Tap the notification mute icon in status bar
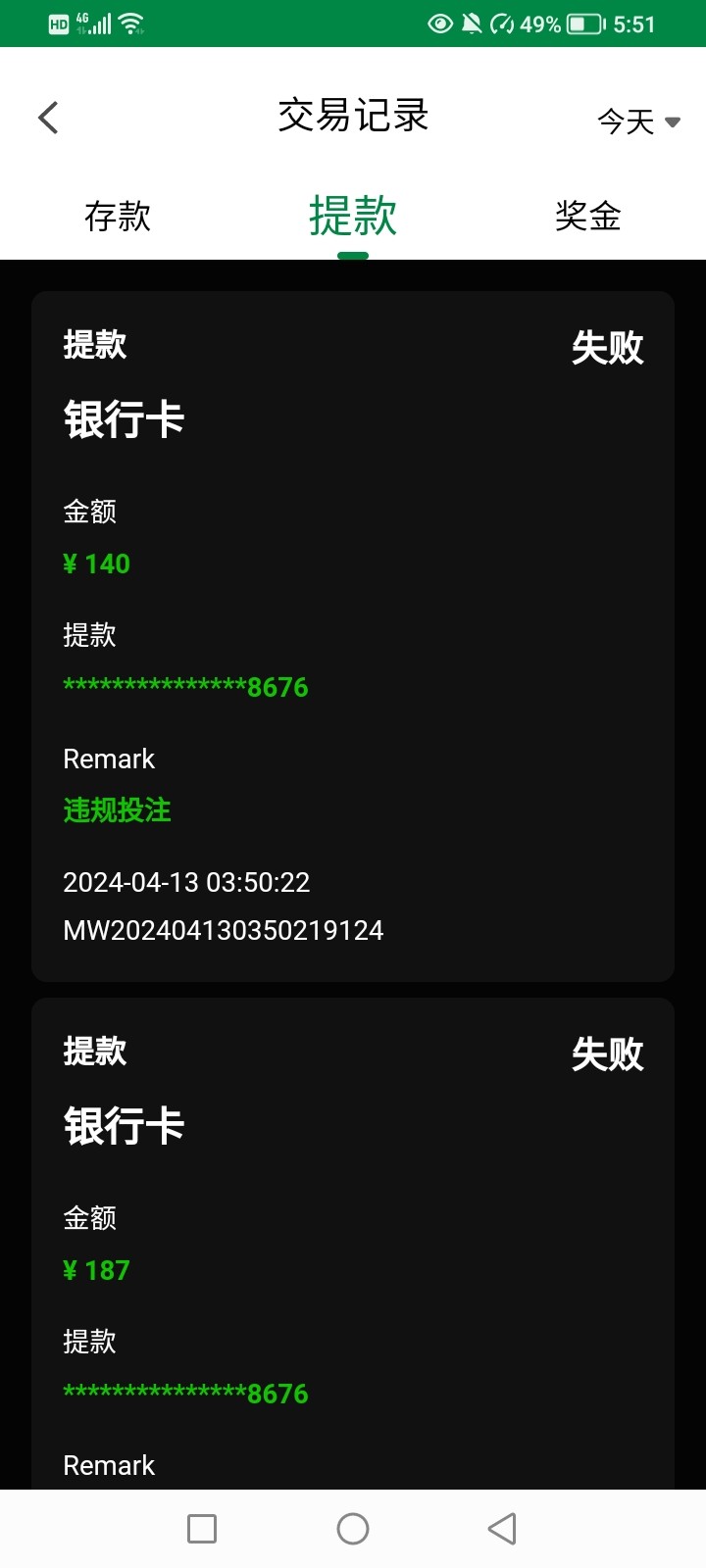Screen dimensions: 706x1568 click(472, 24)
